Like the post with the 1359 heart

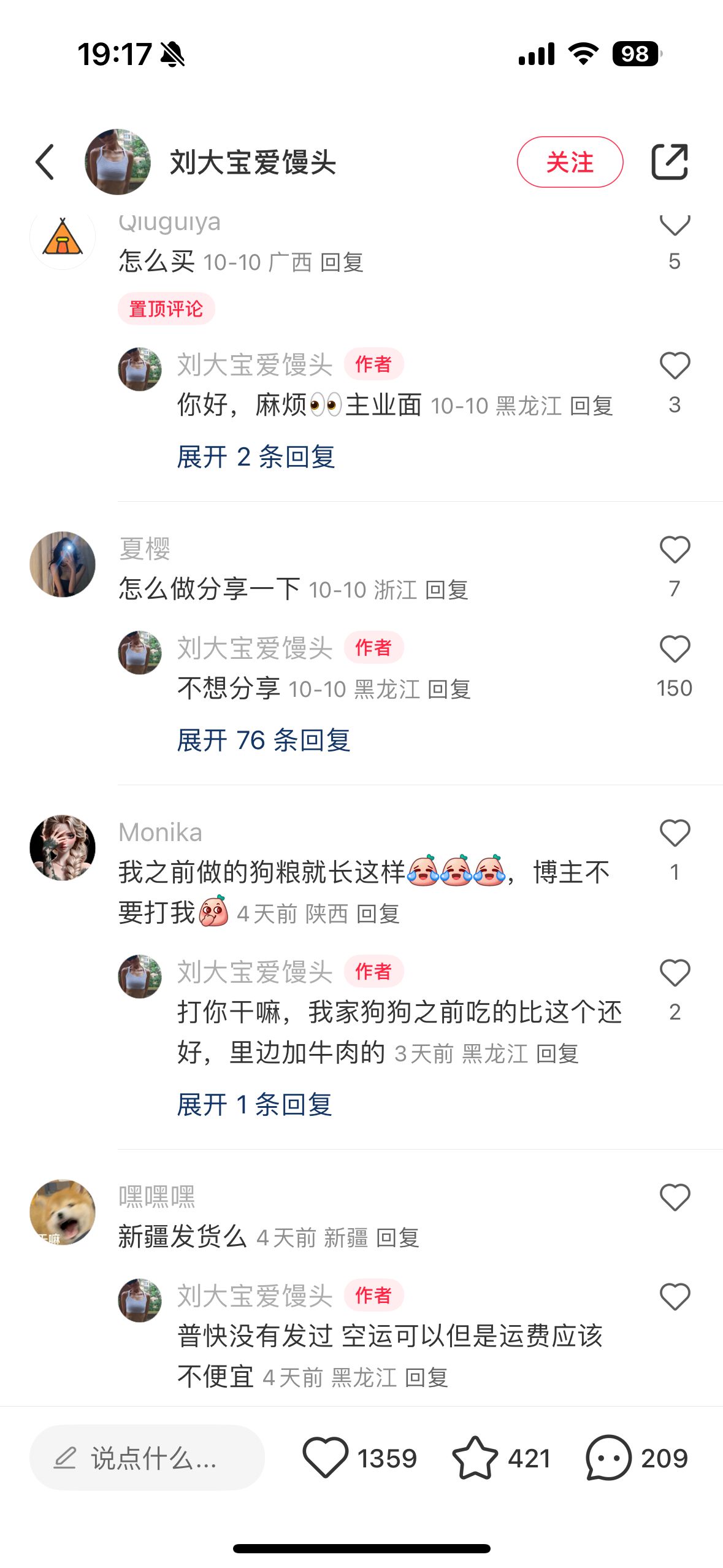click(x=326, y=1458)
